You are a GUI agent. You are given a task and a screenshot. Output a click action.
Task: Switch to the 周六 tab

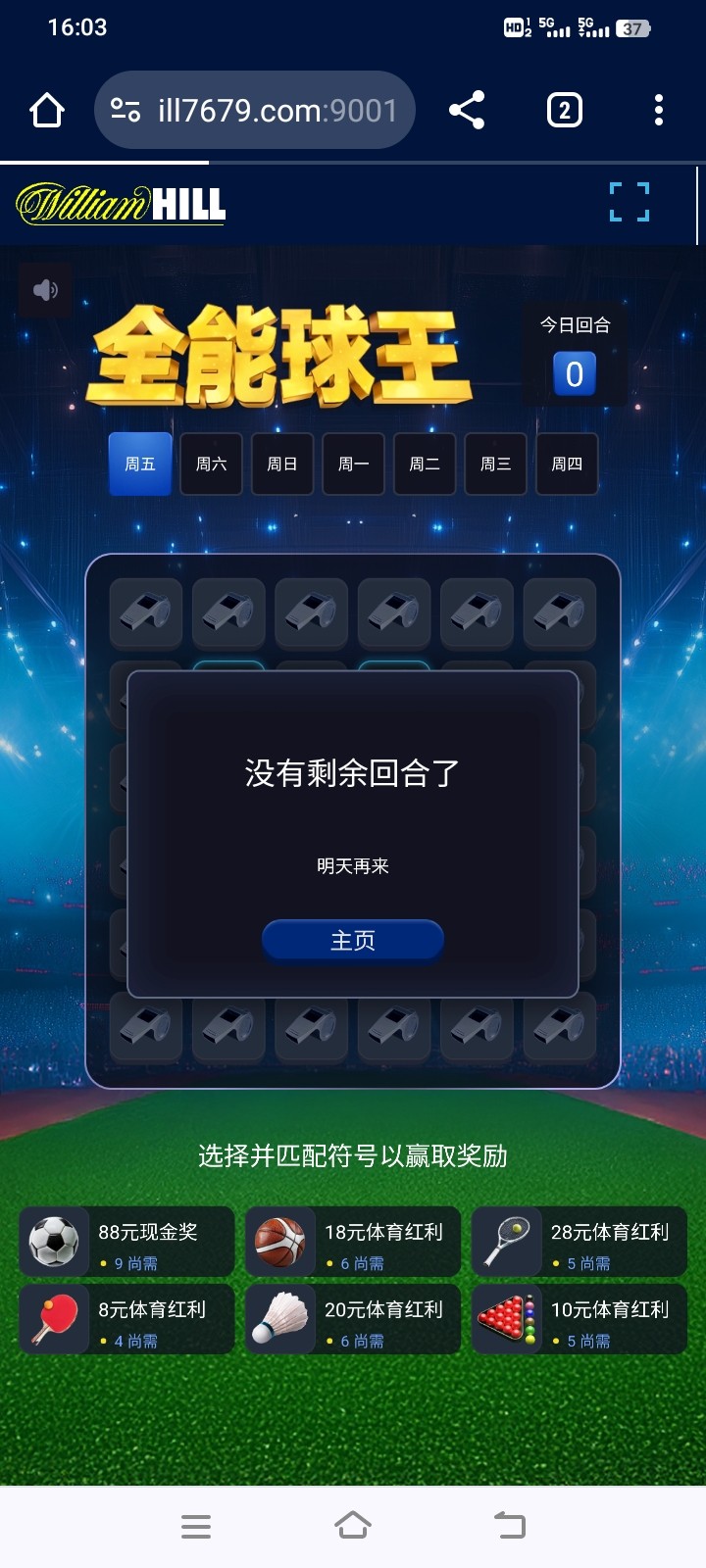click(211, 464)
